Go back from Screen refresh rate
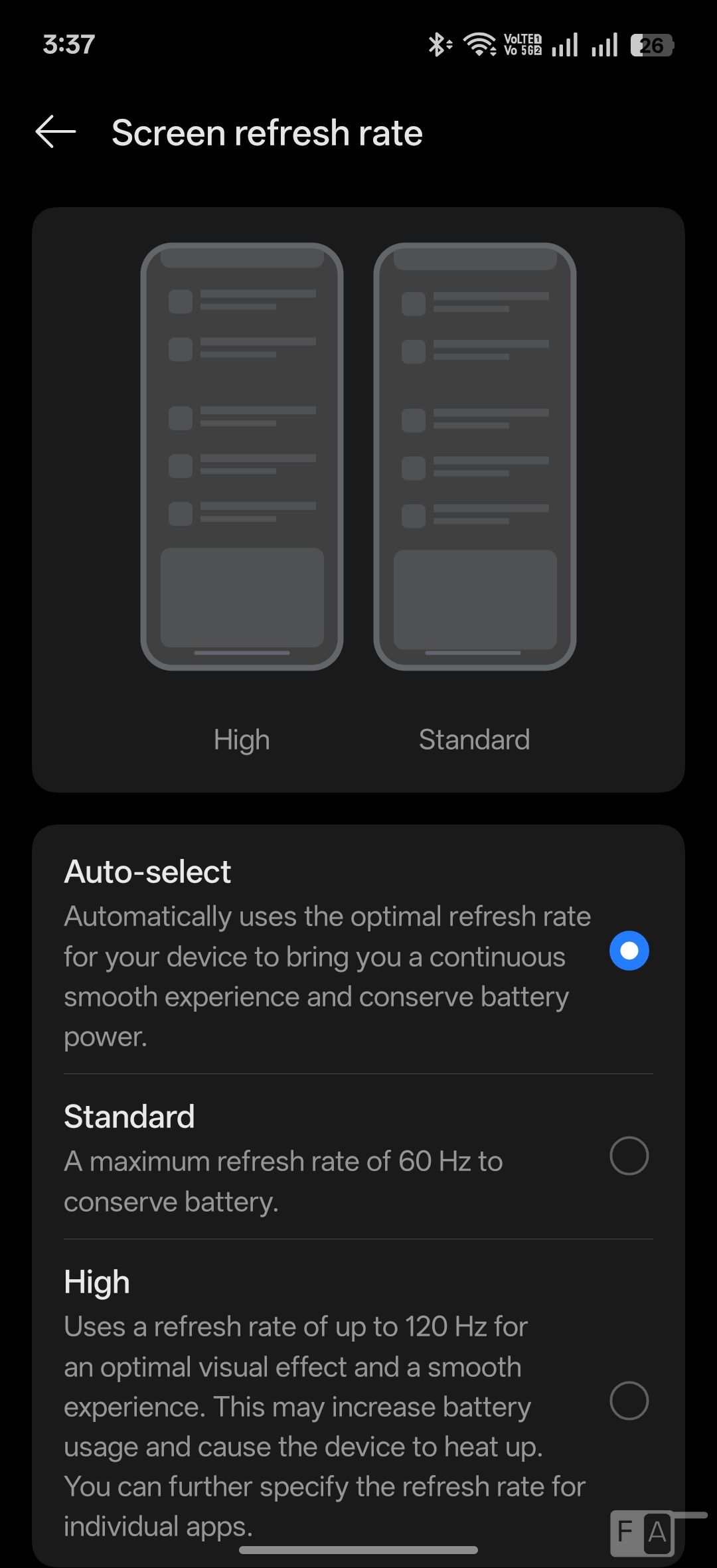Image resolution: width=717 pixels, height=1568 pixels. 56,132
